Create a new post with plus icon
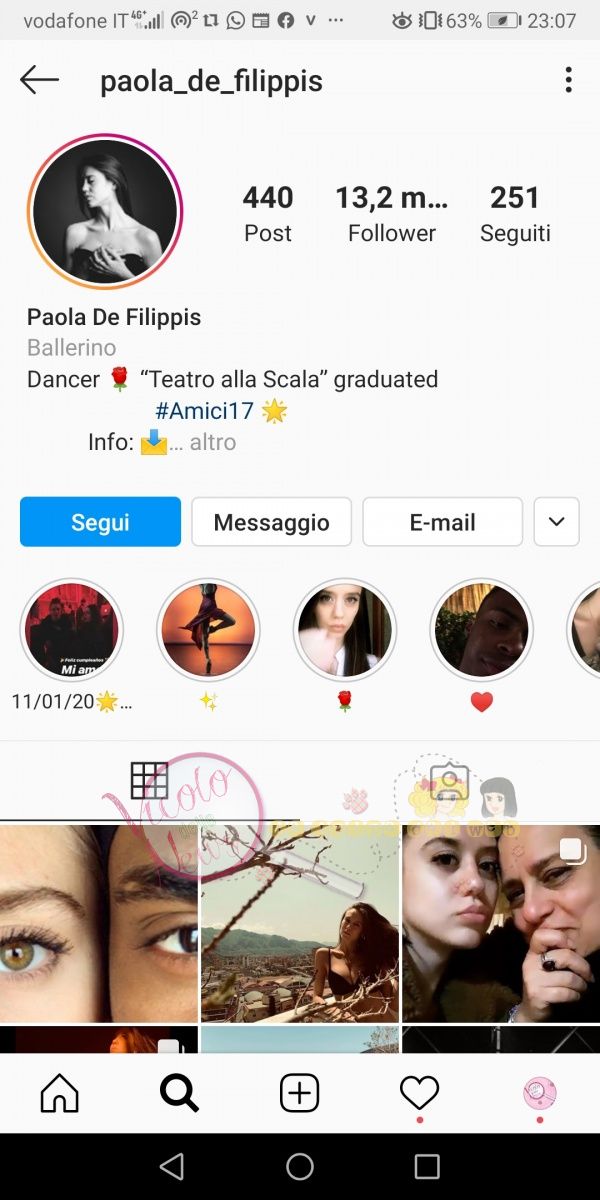The height and width of the screenshot is (1200, 600). 299,1093
